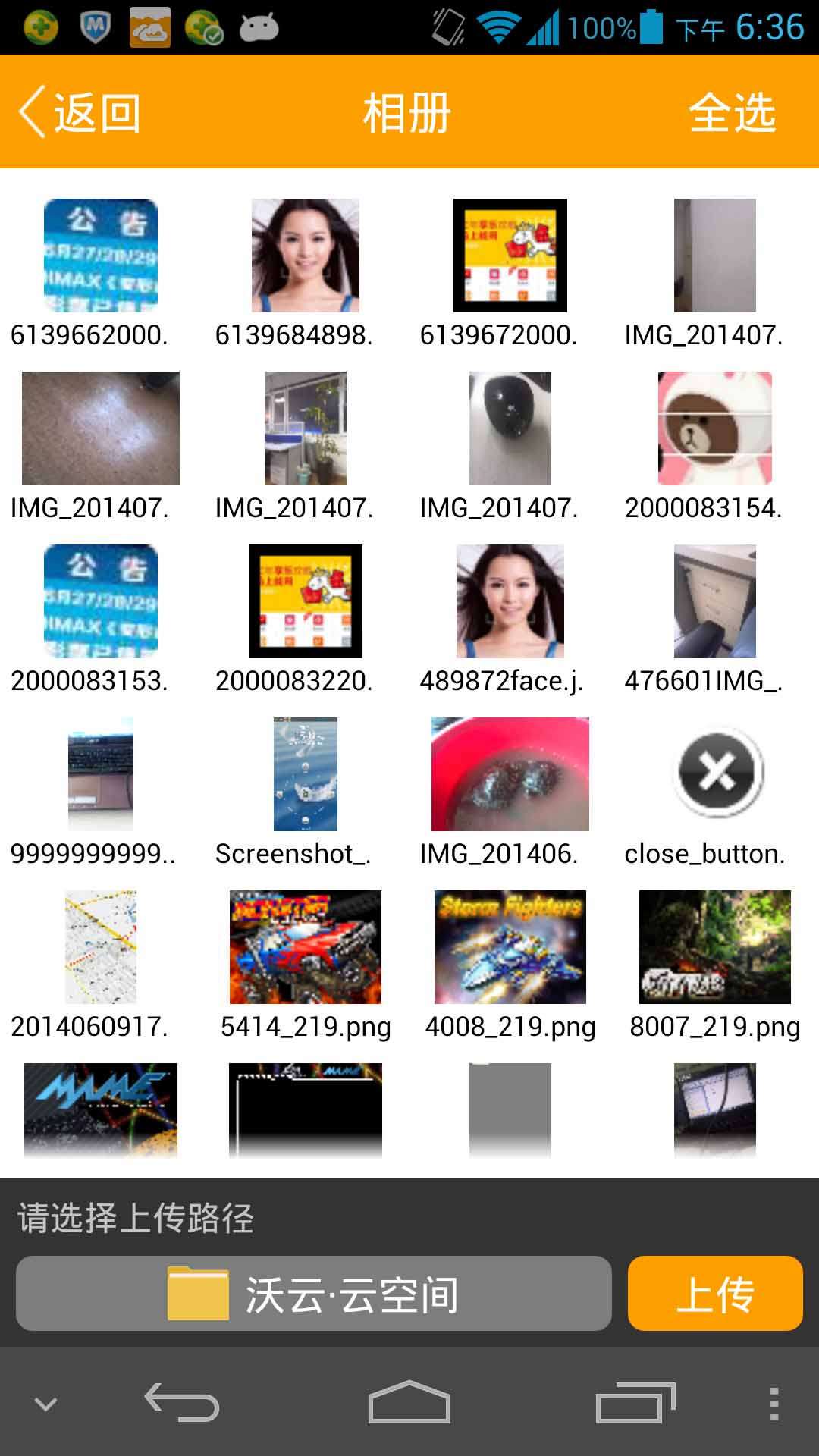Tap the 返回 back button
Viewport: 819px width, 1456px height.
[80, 113]
